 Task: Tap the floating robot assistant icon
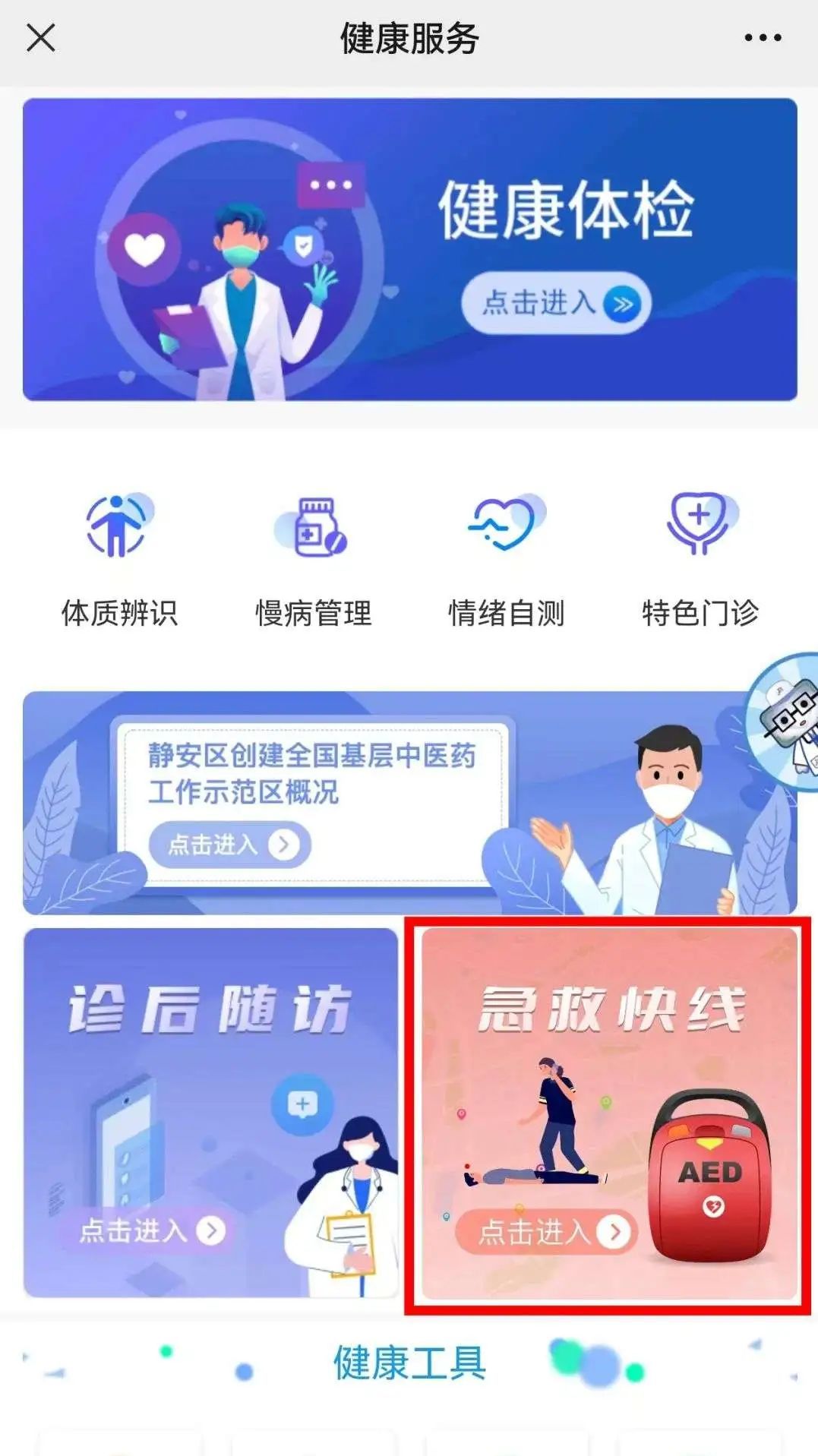[x=782, y=722]
